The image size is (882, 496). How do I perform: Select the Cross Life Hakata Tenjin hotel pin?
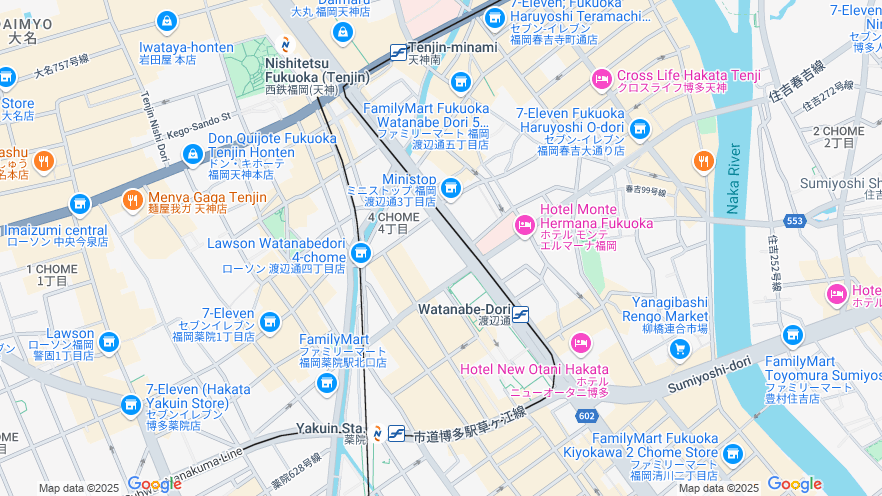coord(601,78)
